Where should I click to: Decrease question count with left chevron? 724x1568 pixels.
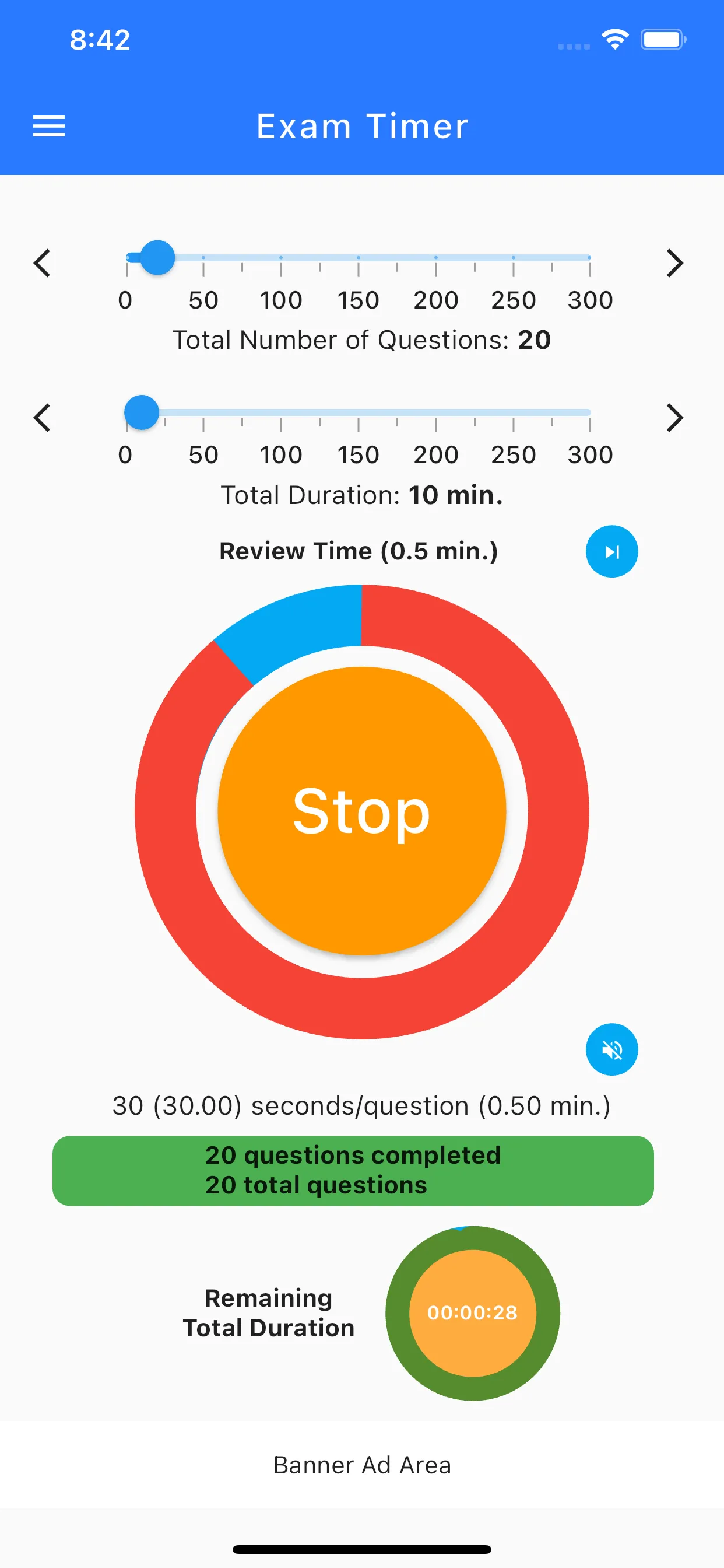coord(43,263)
